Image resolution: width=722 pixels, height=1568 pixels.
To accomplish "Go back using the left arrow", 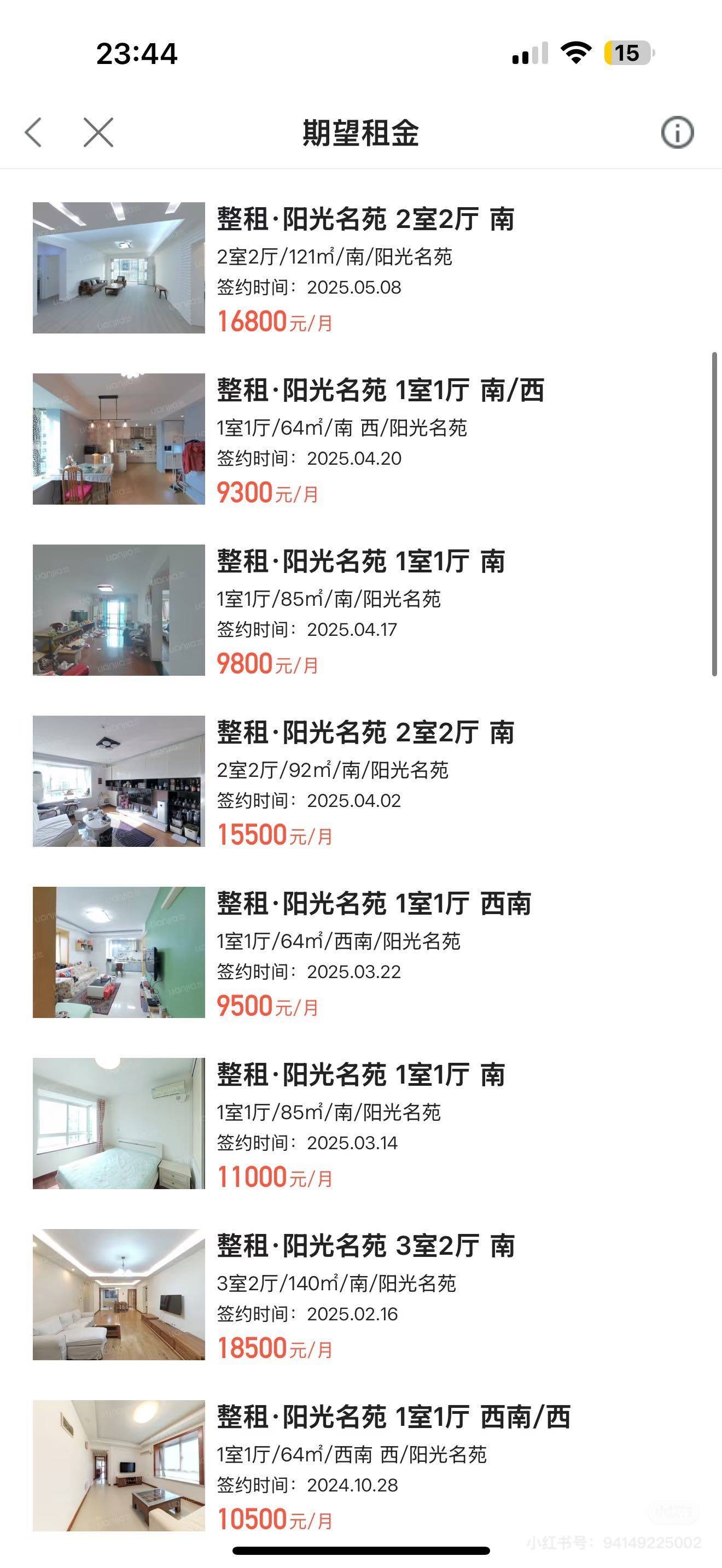I will pos(33,132).
